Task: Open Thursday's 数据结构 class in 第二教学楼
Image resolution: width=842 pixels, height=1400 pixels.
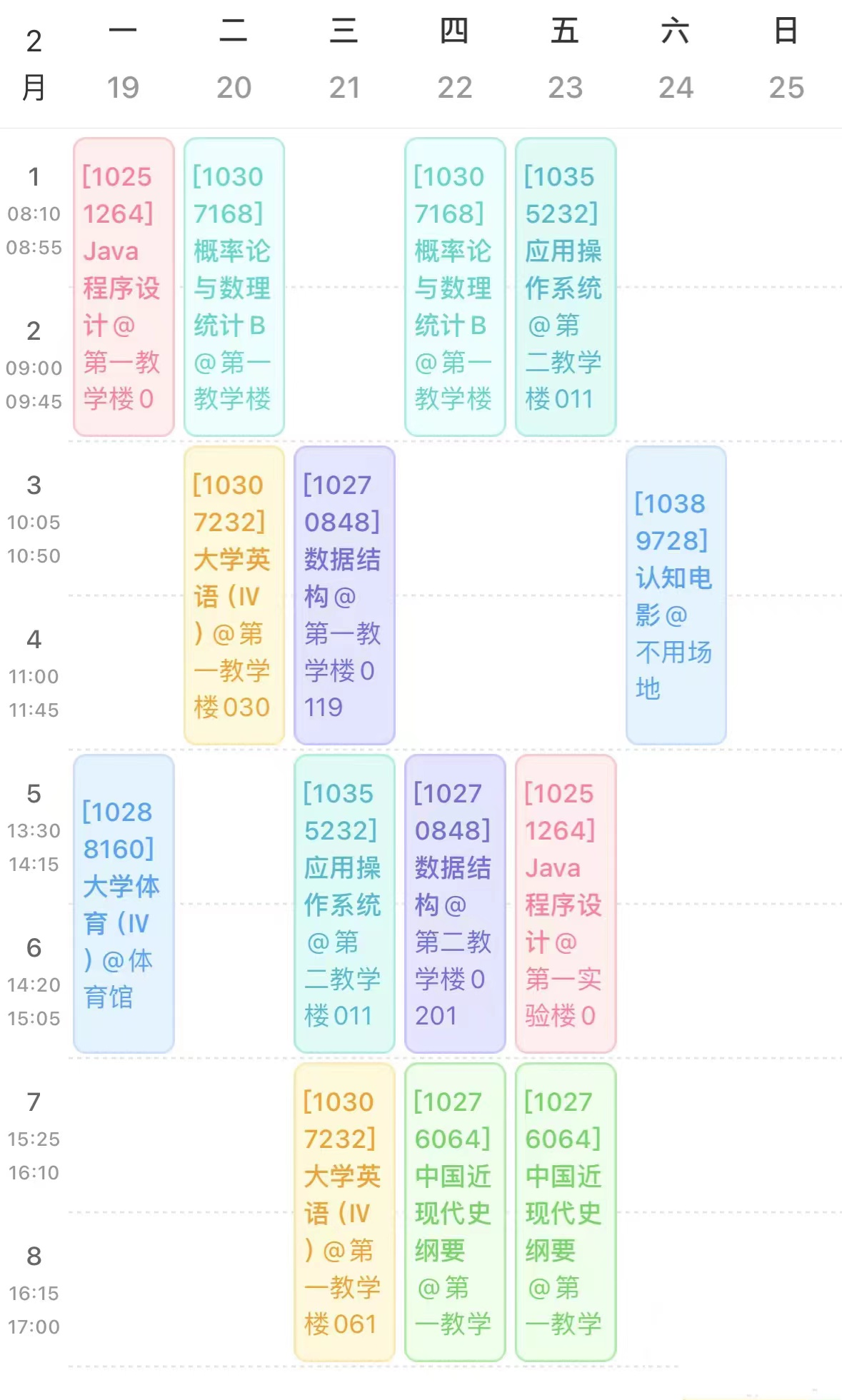Action: (454, 904)
